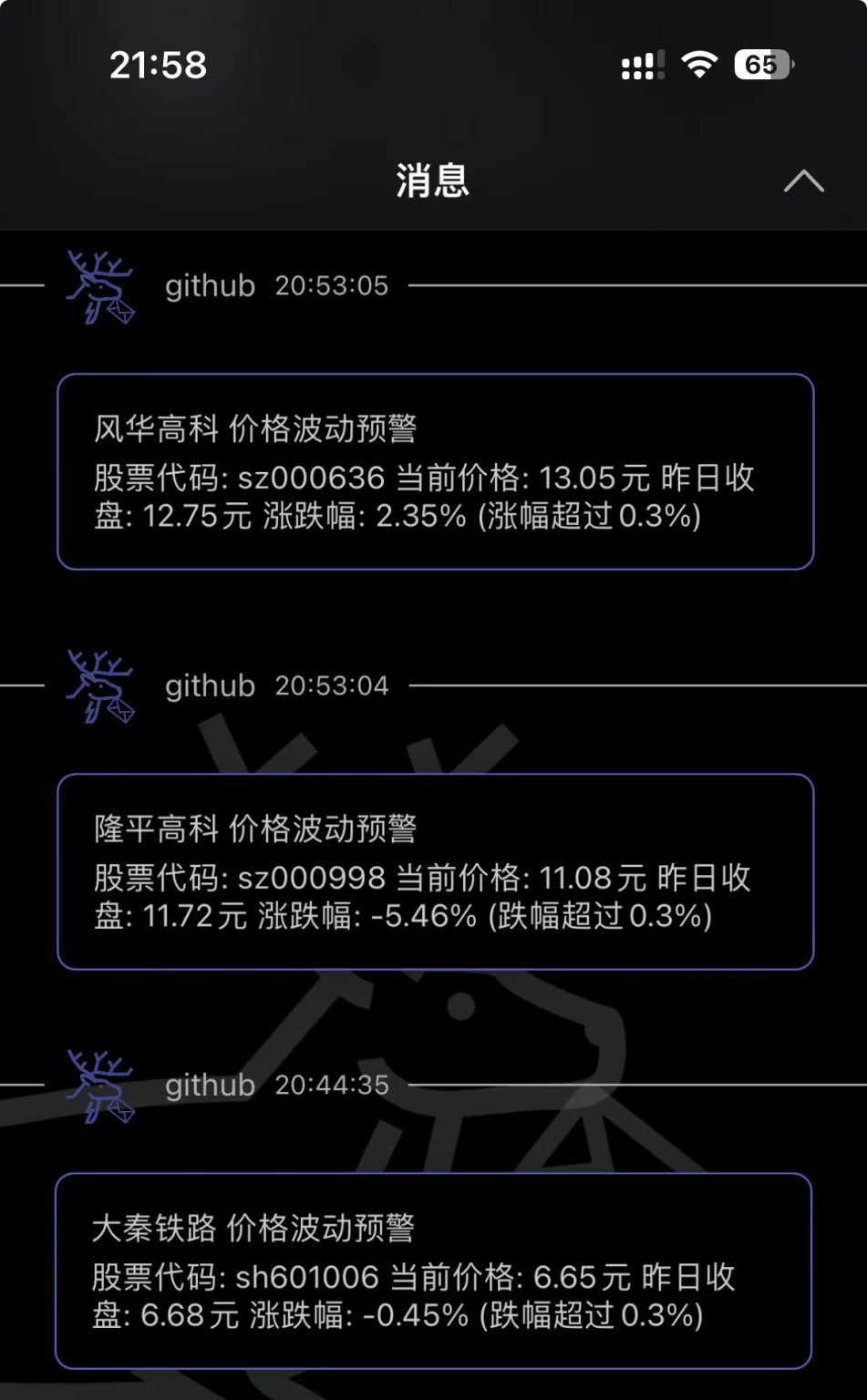867x1400 pixels.
Task: Collapse the 消息 panel with the up chevron
Action: pyautogui.click(x=803, y=181)
